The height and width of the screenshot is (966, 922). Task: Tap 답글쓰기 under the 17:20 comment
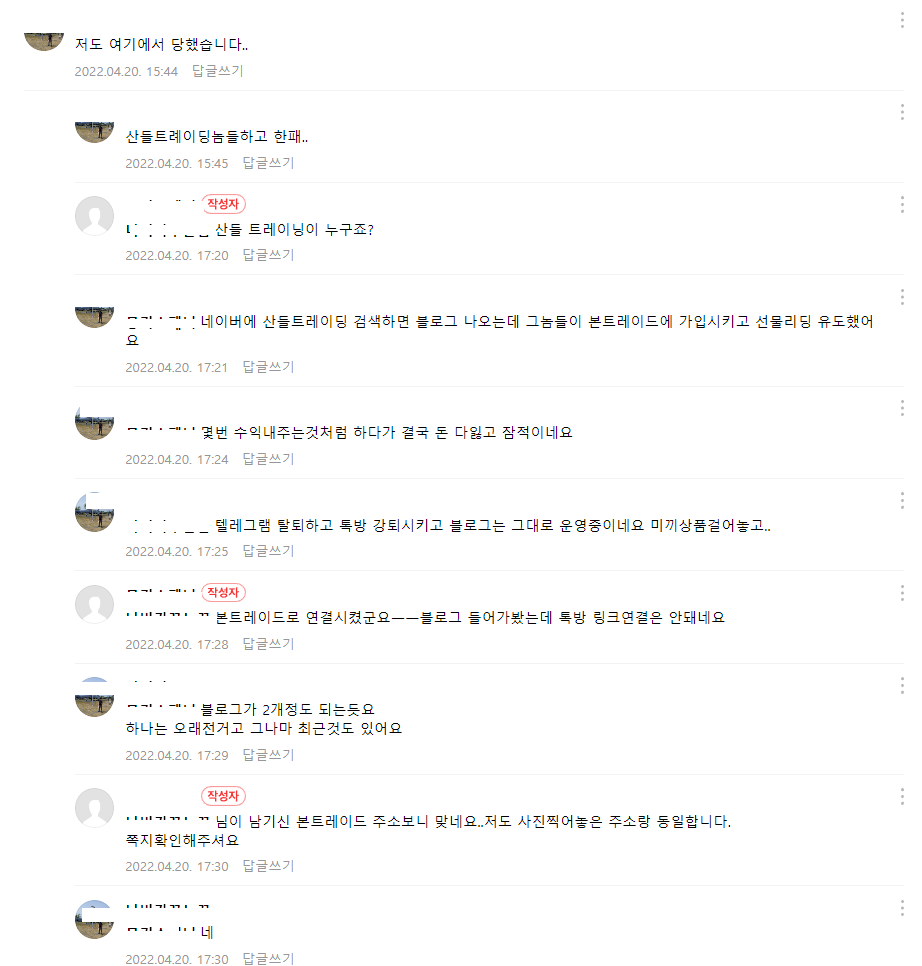click(268, 255)
